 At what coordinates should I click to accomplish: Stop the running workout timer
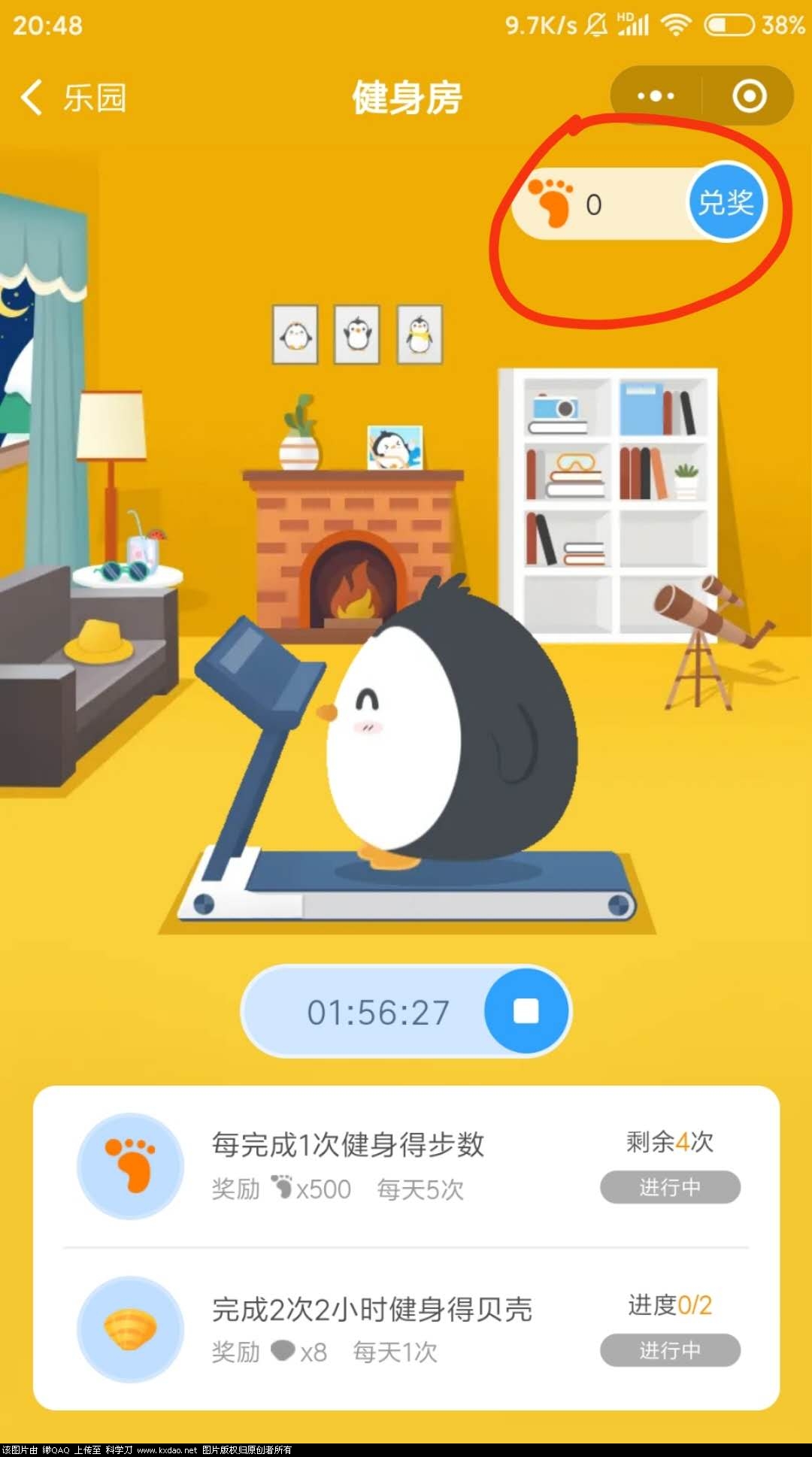click(x=526, y=1011)
